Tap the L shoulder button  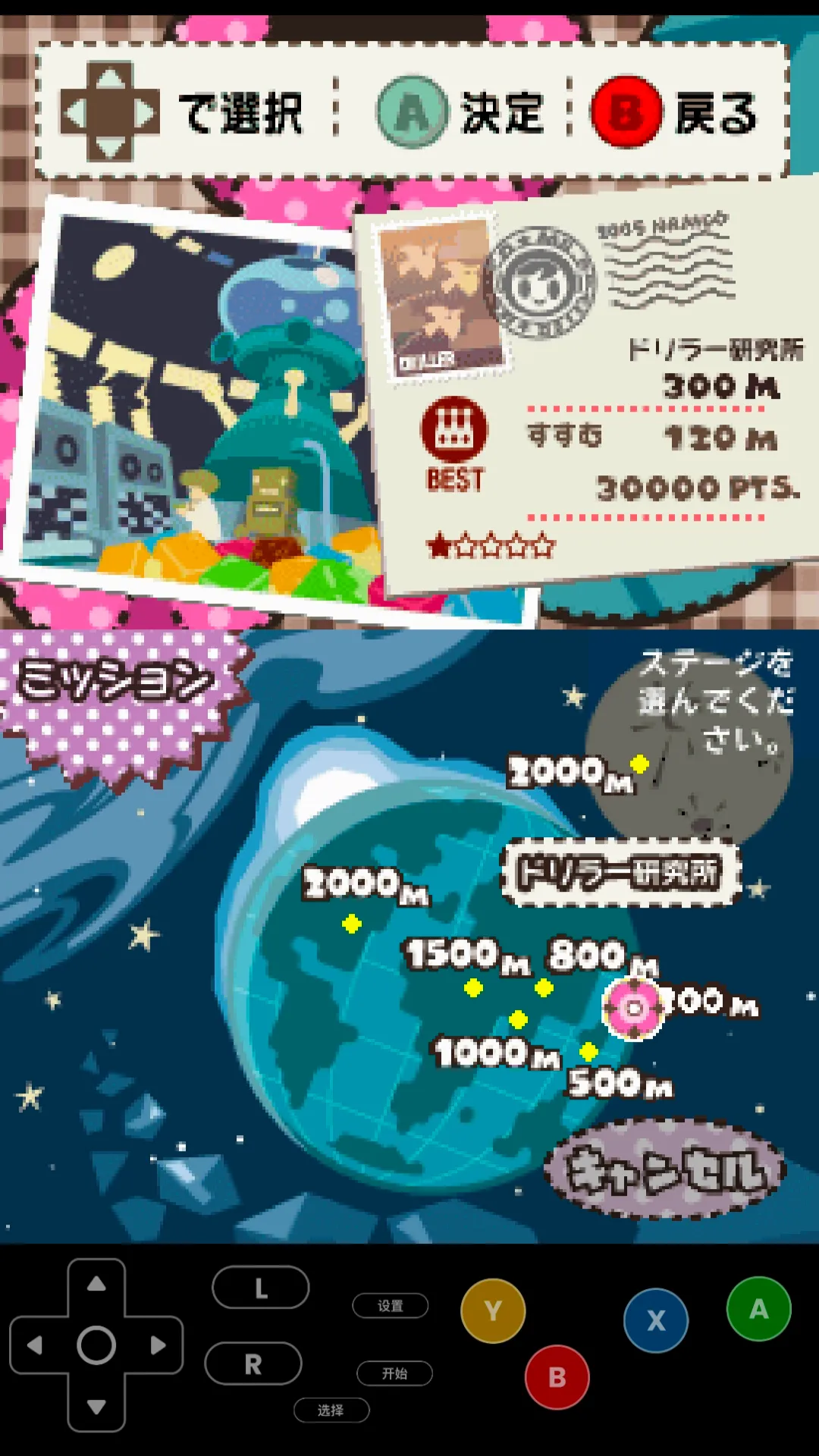click(x=260, y=1288)
